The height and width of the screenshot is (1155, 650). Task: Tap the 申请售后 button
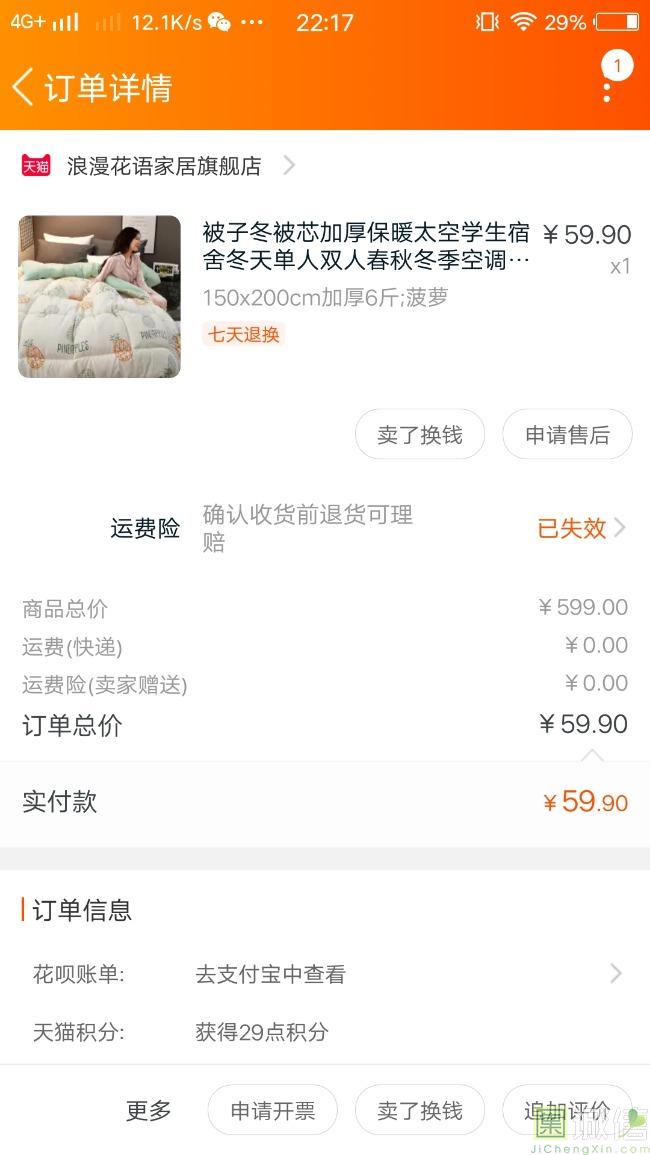tap(567, 435)
